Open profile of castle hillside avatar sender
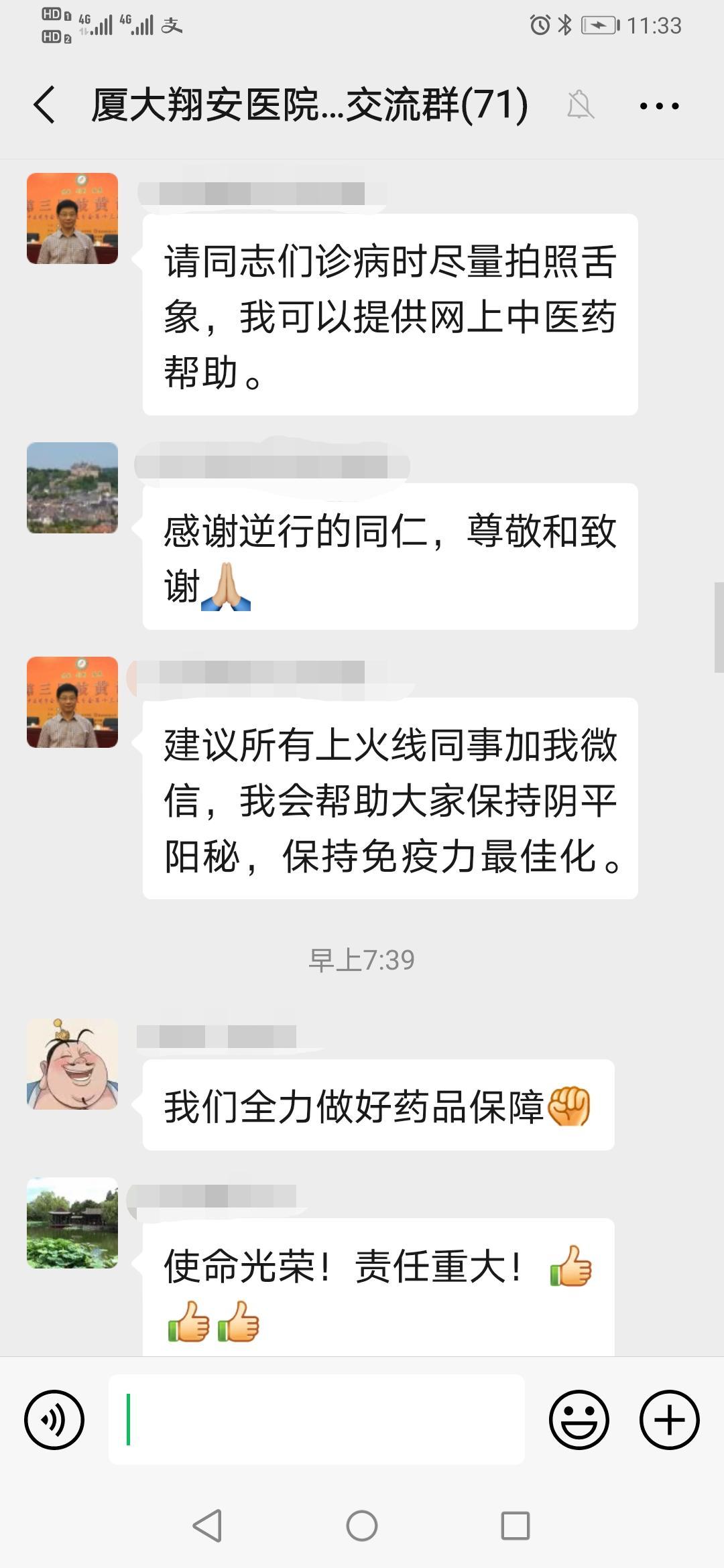This screenshot has width=724, height=1568. (x=72, y=488)
